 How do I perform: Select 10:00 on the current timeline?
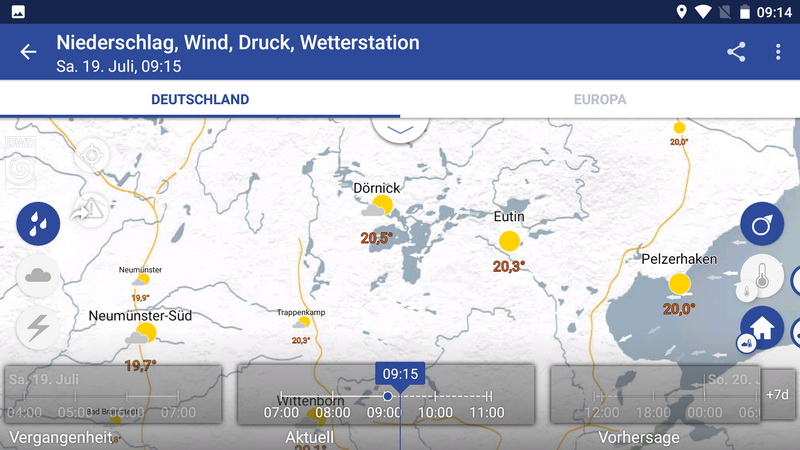click(435, 411)
